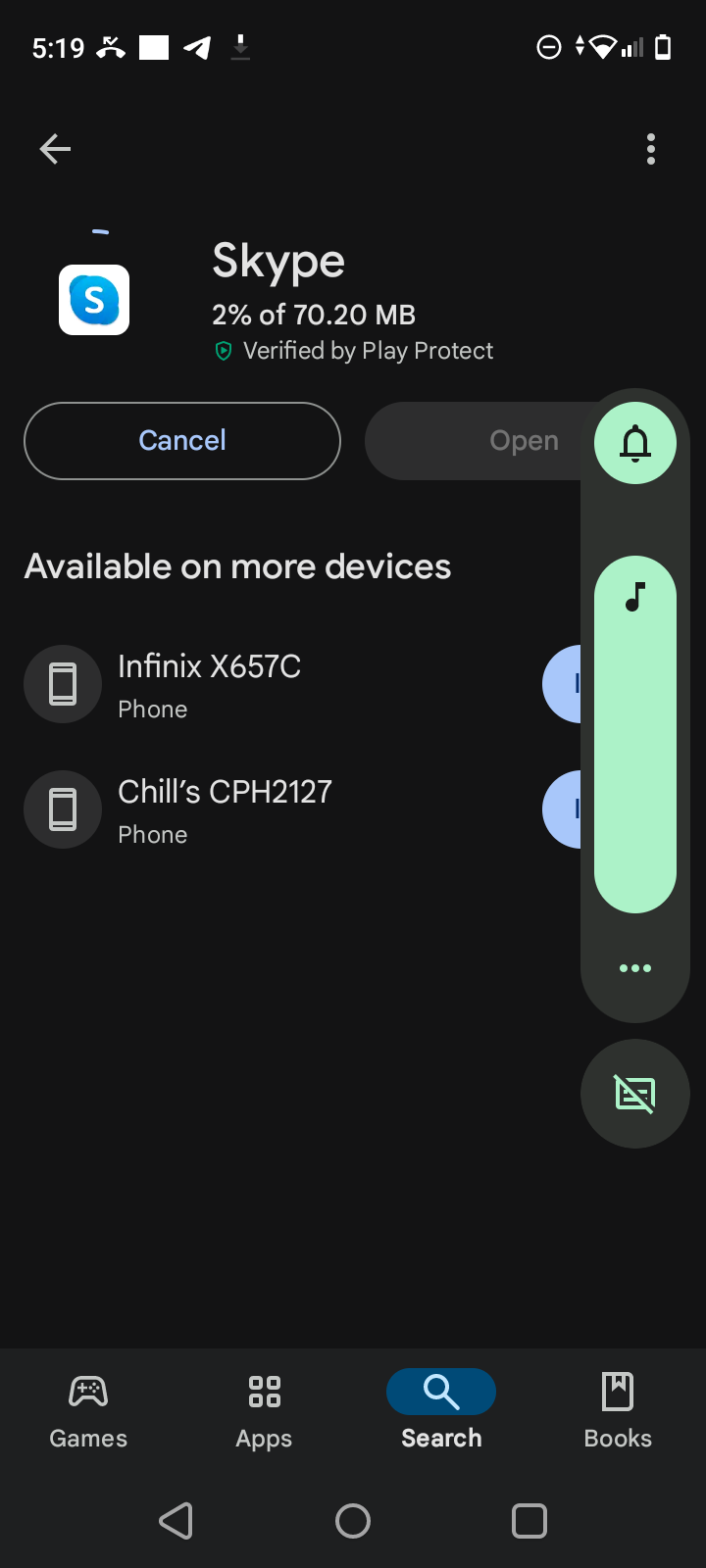
Task: Install on Chill's CPH2127
Action: pos(562,809)
